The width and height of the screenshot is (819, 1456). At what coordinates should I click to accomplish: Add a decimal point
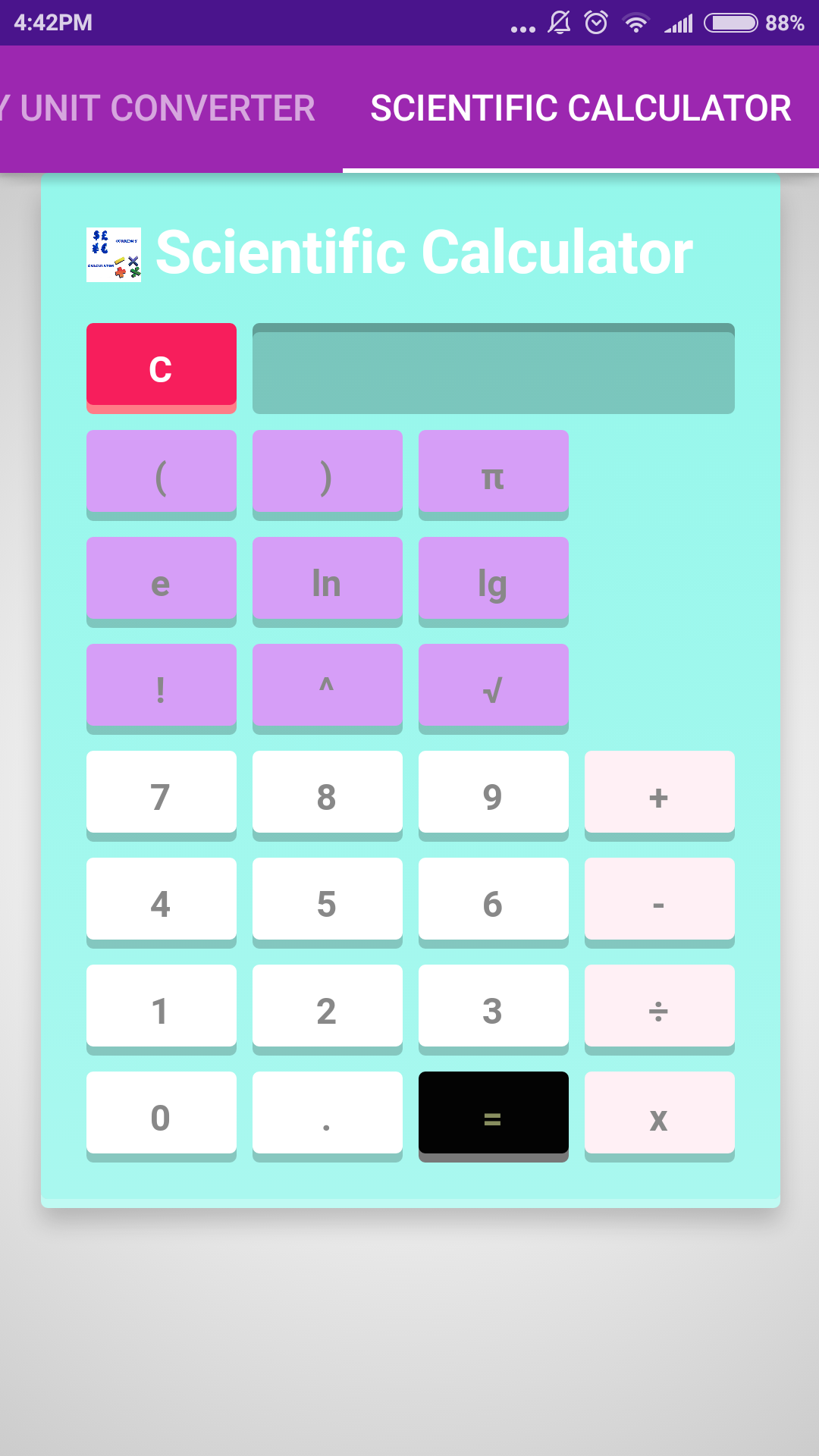[x=327, y=1116]
